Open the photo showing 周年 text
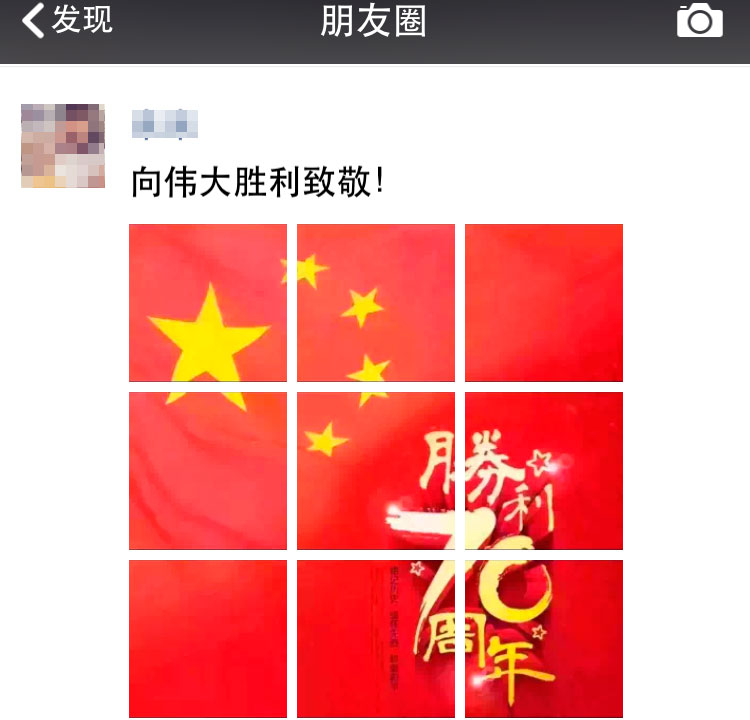This screenshot has height=720, width=750. (x=544, y=638)
